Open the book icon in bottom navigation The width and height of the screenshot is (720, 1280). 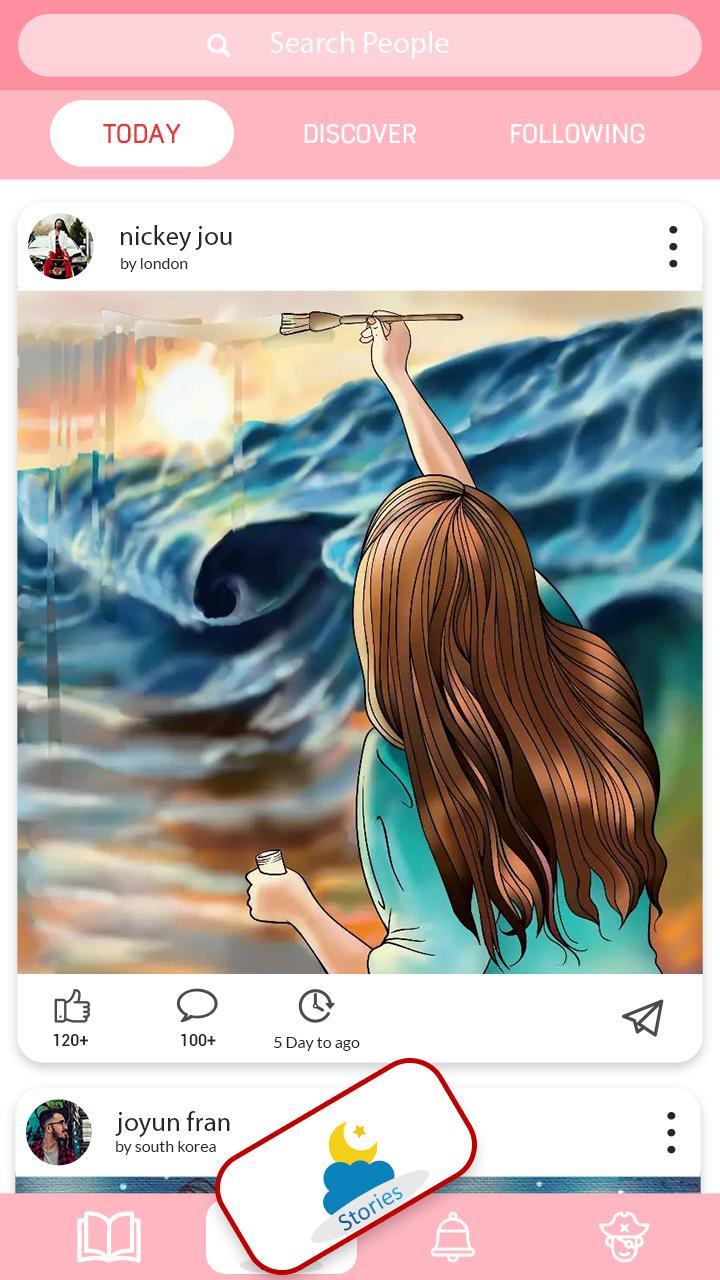pos(109,1237)
